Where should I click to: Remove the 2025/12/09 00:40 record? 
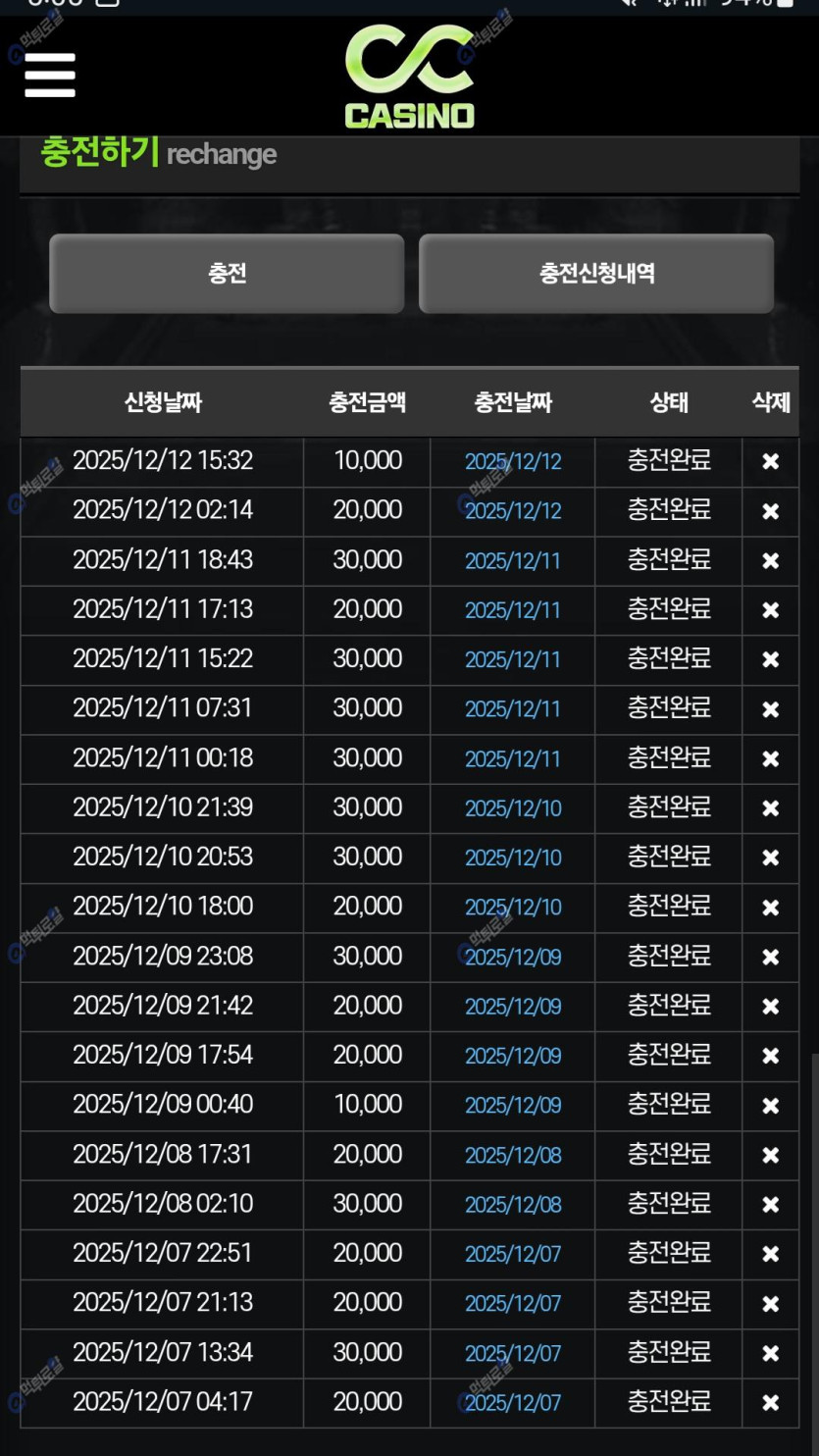click(771, 1106)
